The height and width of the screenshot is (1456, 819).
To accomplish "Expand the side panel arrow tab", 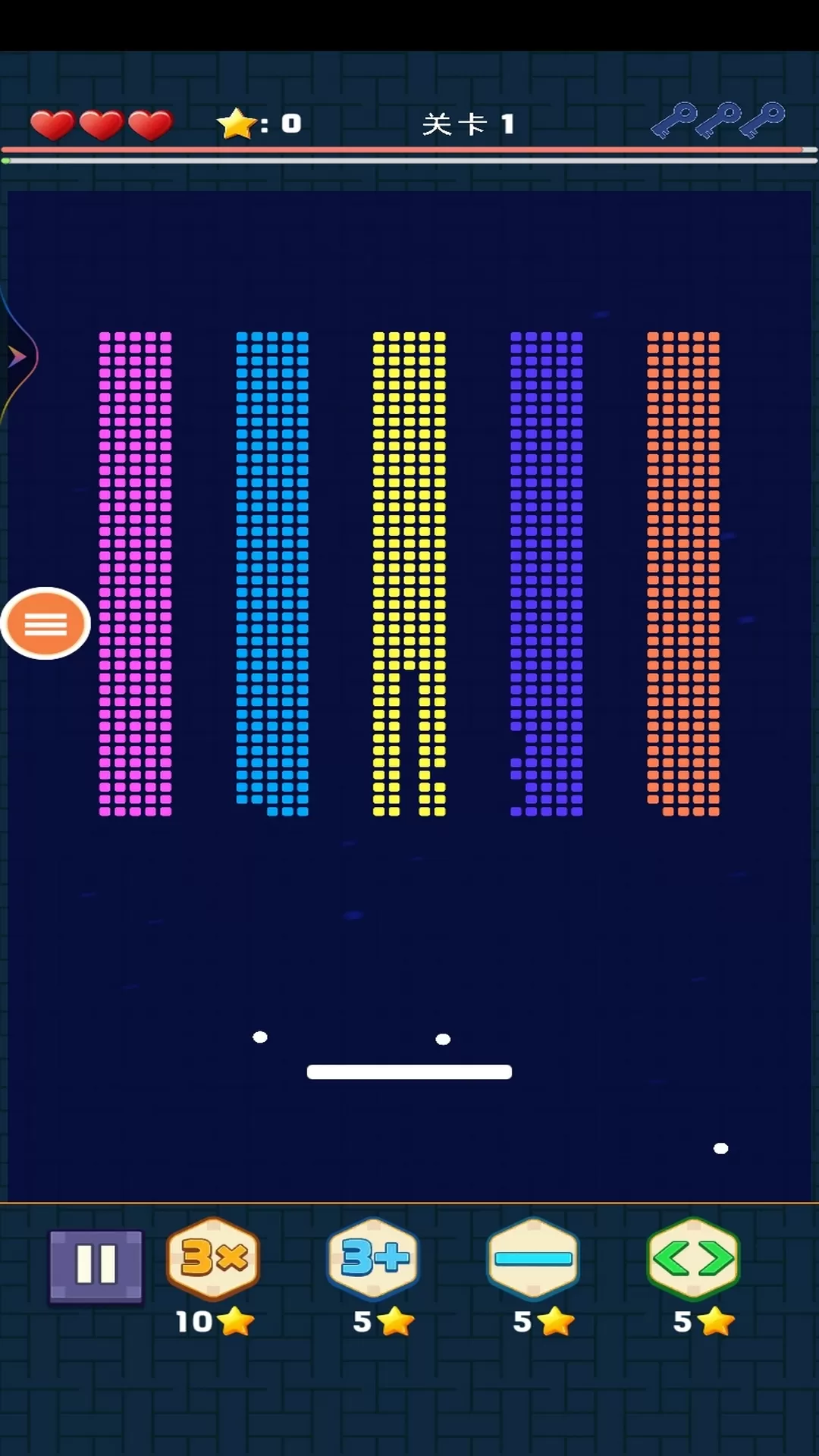I will coord(15,356).
